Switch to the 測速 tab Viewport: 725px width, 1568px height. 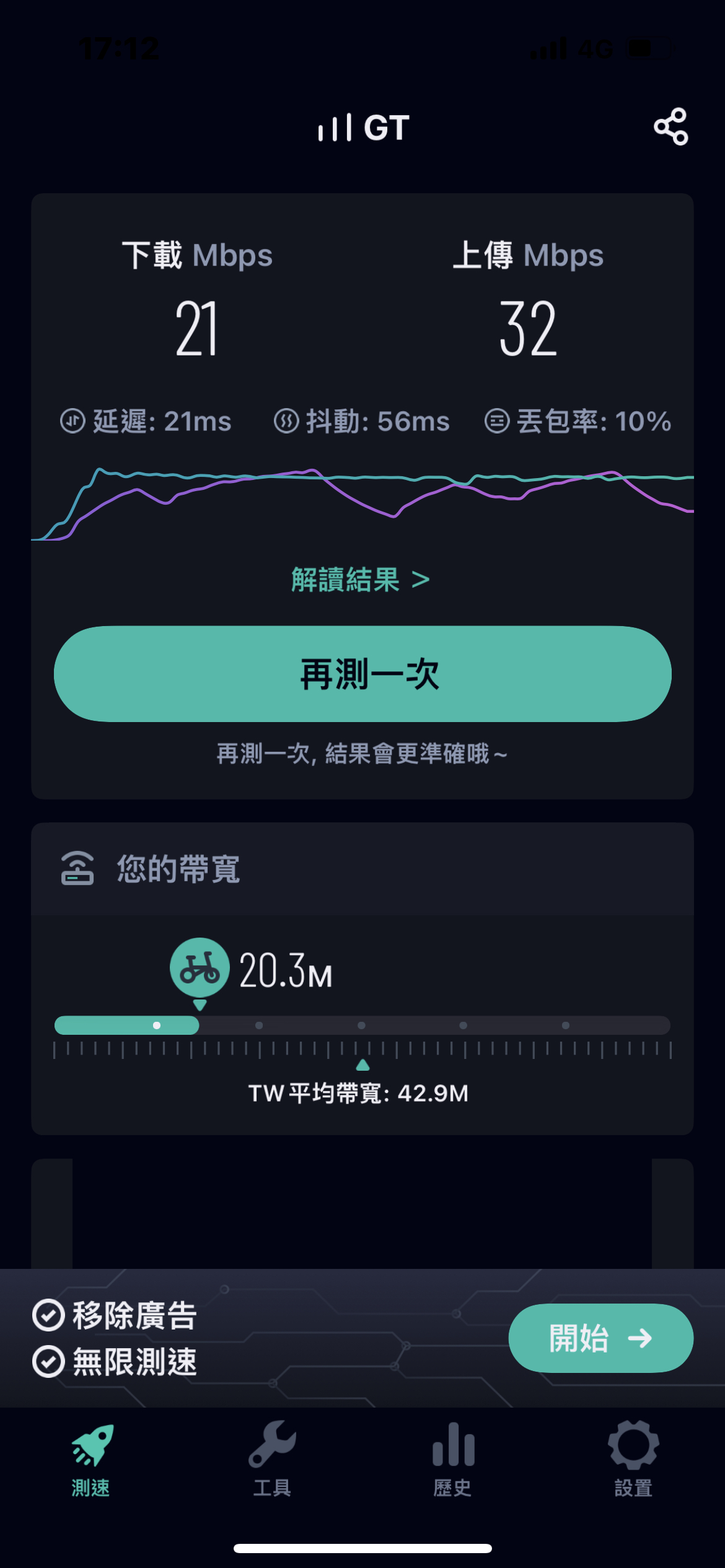point(91,1460)
